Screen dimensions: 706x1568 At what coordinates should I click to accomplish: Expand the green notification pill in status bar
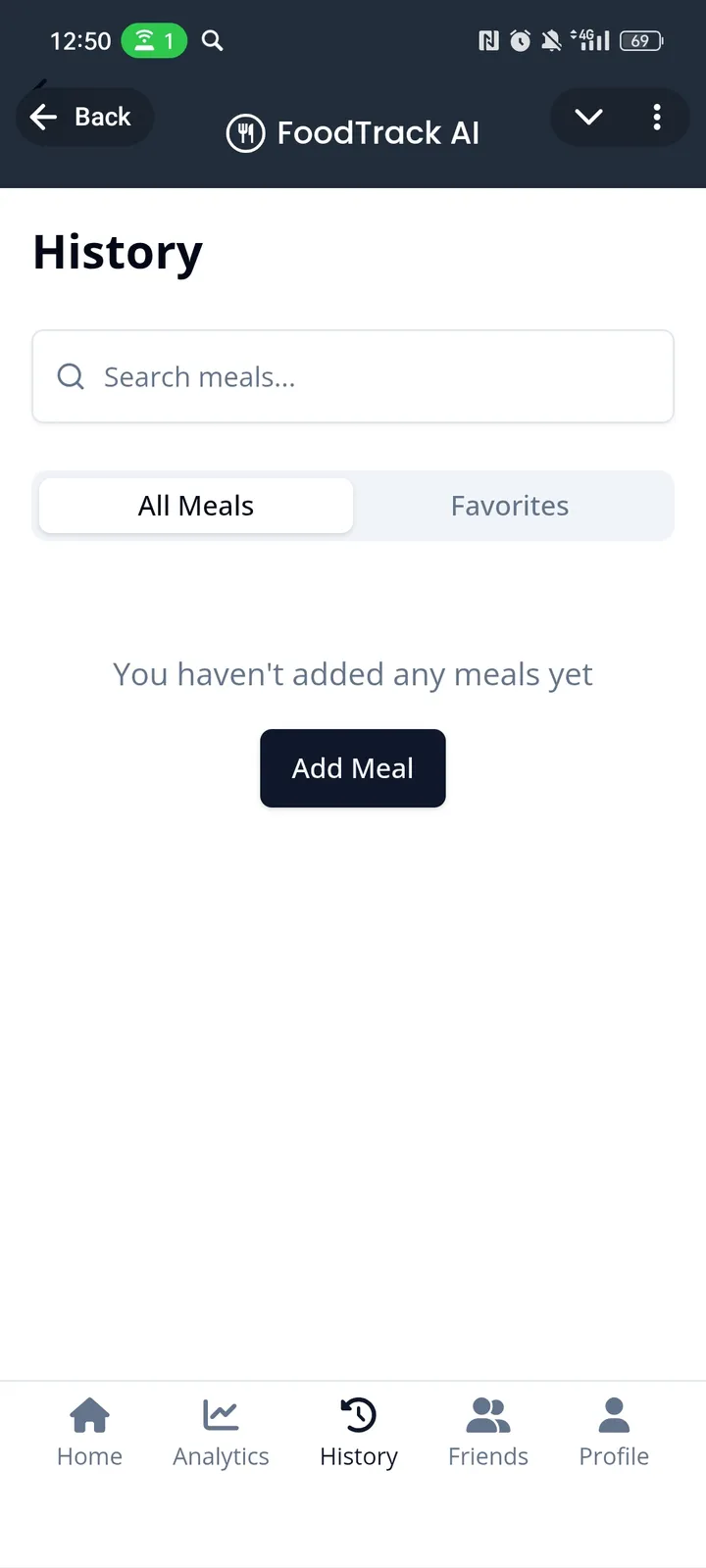click(x=153, y=40)
